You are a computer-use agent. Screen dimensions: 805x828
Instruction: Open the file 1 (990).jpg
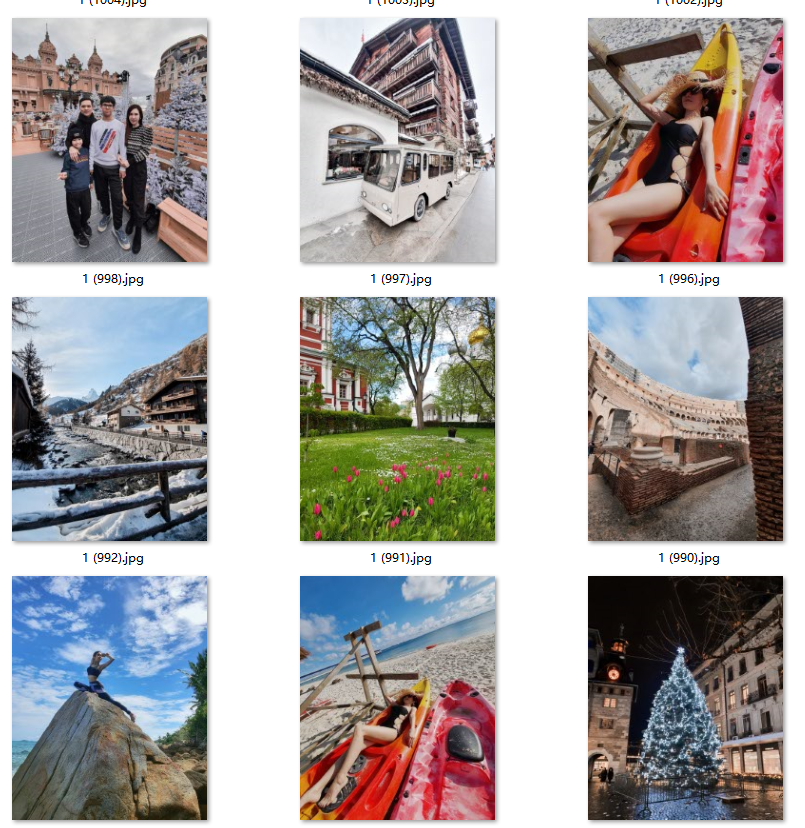(685, 419)
